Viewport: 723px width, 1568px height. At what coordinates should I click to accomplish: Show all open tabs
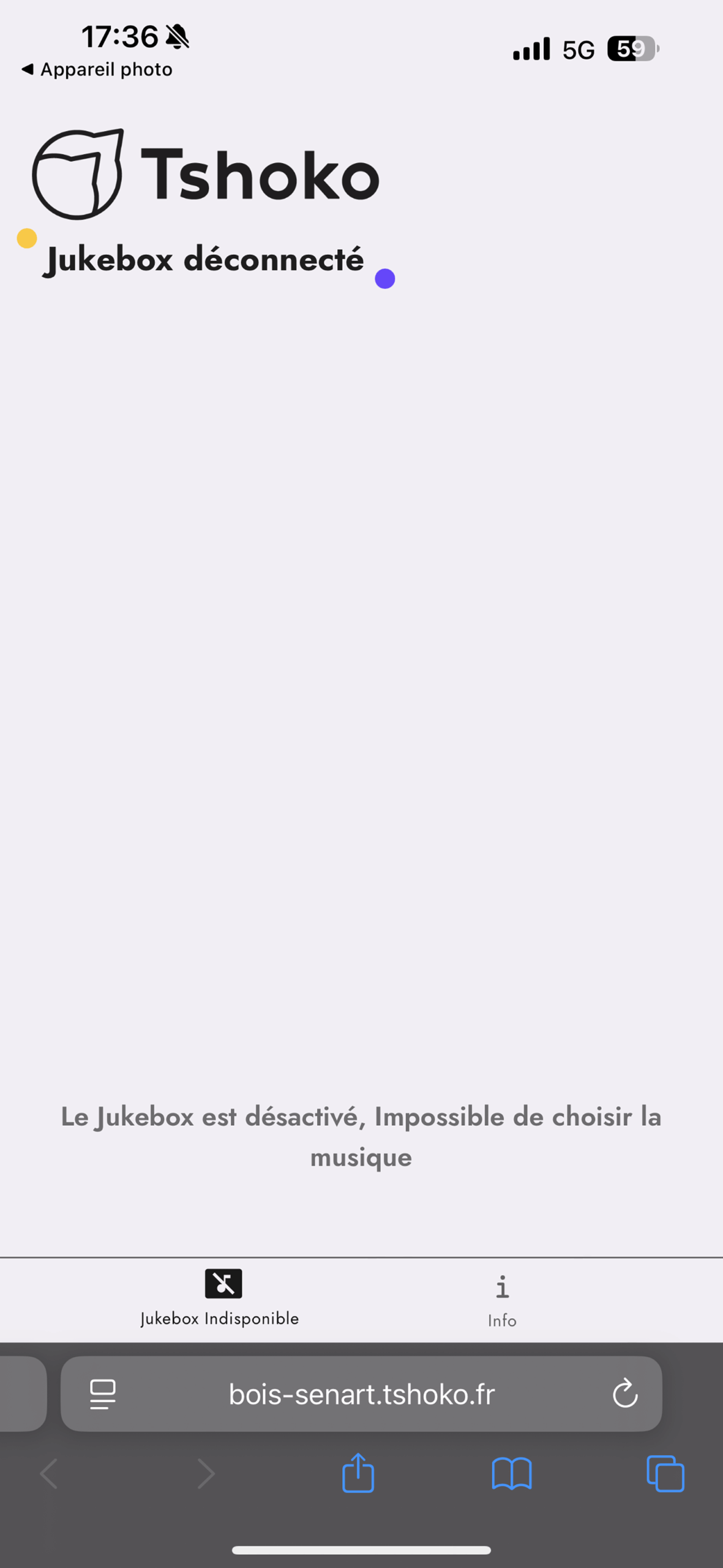pyautogui.click(x=665, y=1473)
